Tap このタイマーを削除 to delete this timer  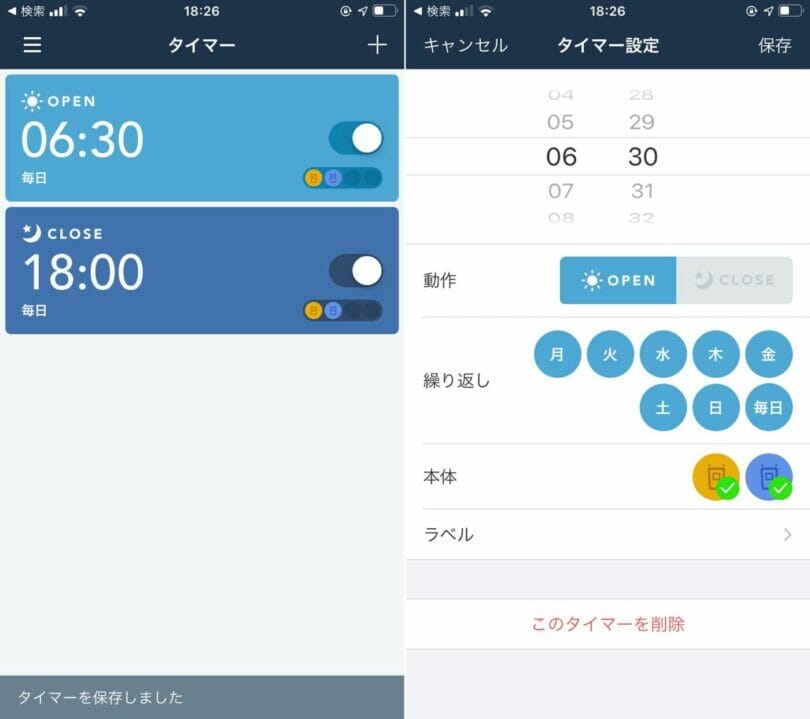[x=607, y=624]
